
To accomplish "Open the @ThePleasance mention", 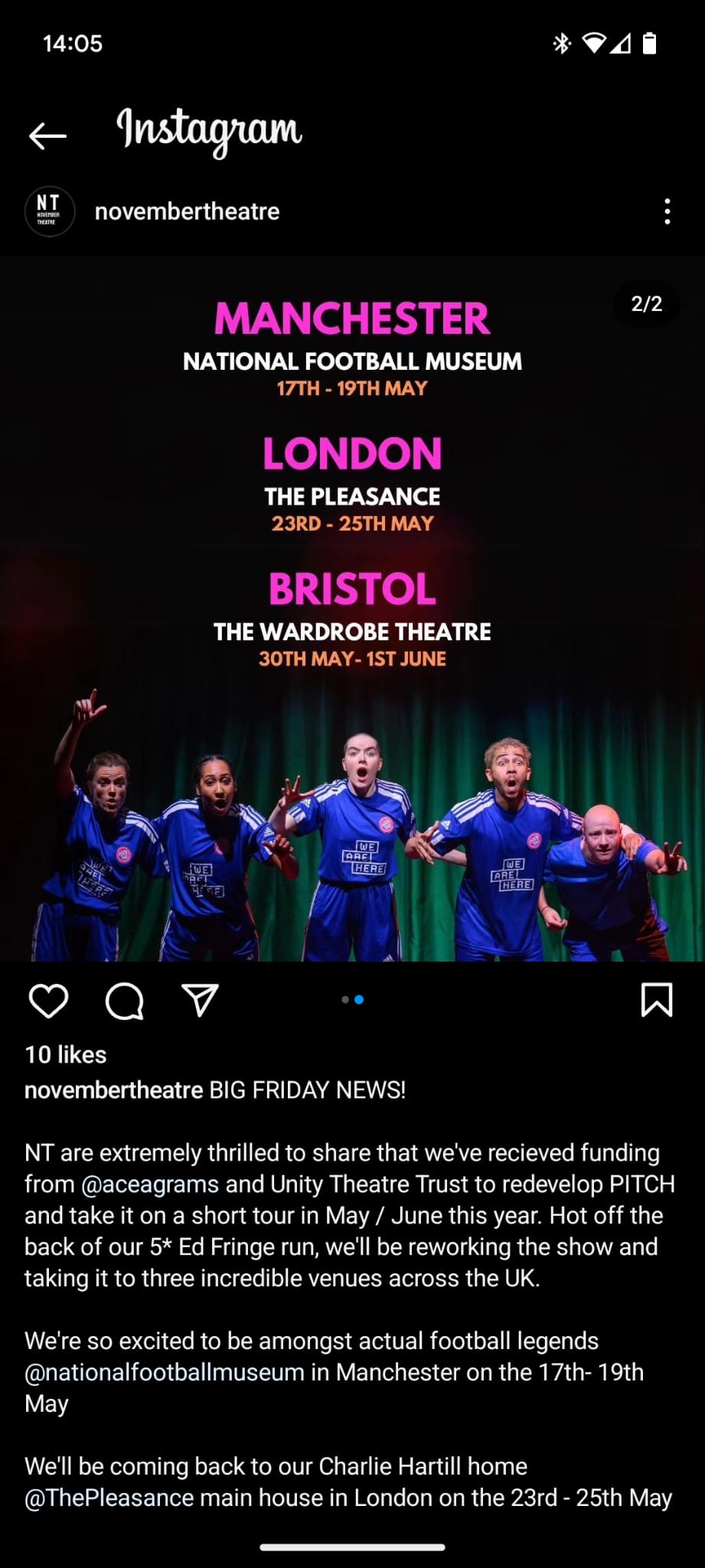I will pyautogui.click(x=109, y=1497).
